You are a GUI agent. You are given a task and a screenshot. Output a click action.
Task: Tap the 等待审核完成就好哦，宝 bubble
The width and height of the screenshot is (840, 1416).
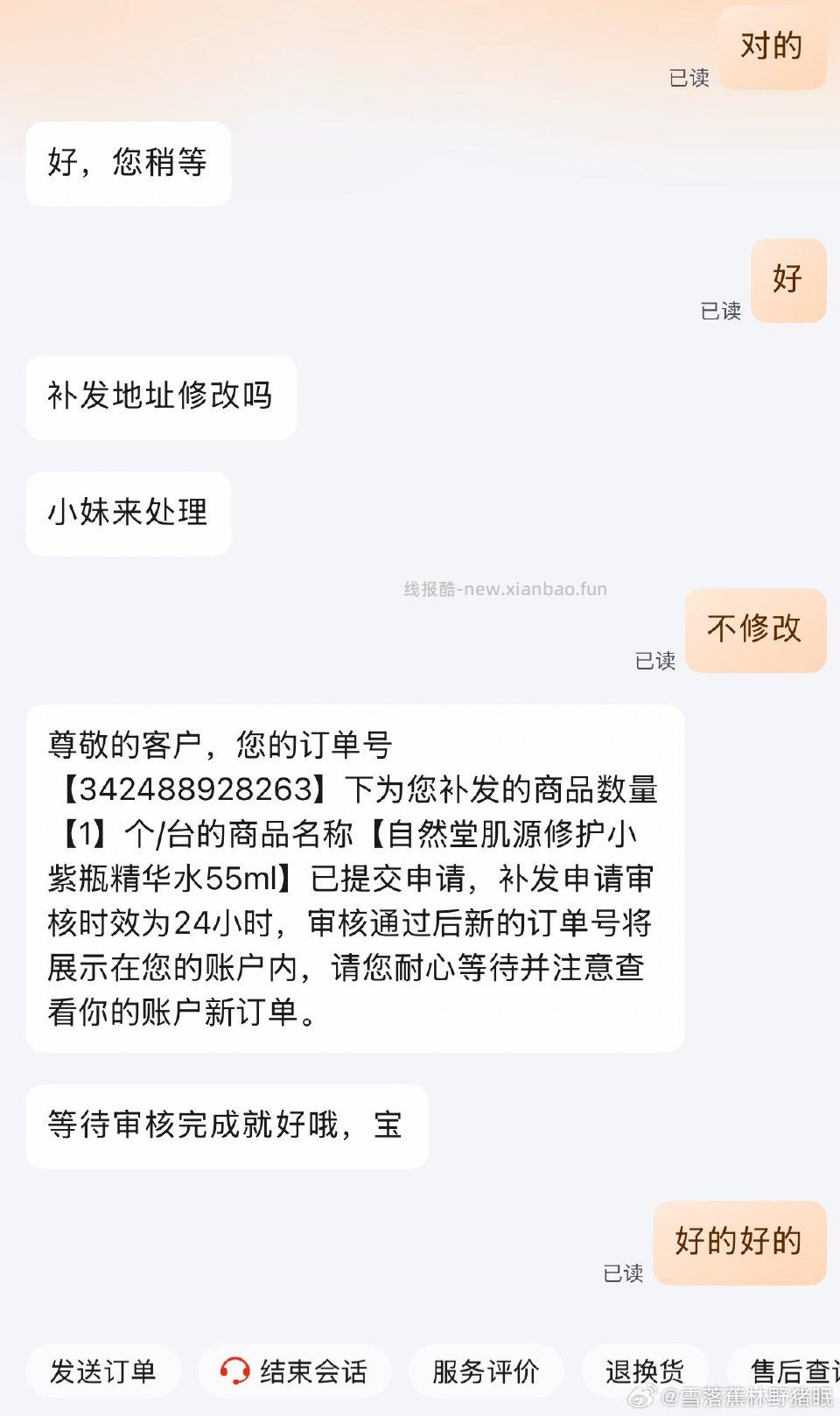225,1126
